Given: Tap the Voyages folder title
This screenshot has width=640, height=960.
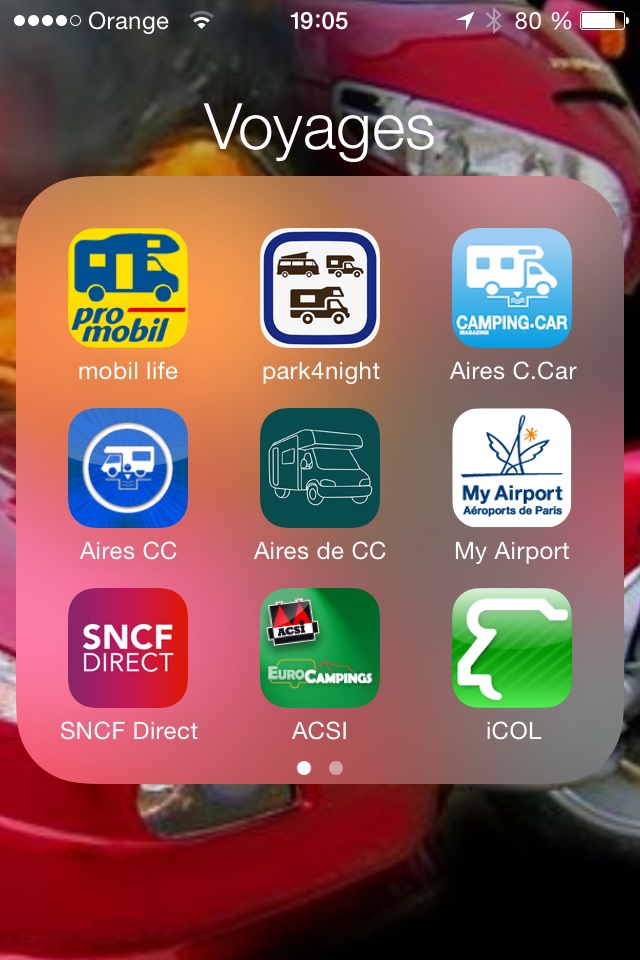Looking at the screenshot, I should click(x=320, y=128).
